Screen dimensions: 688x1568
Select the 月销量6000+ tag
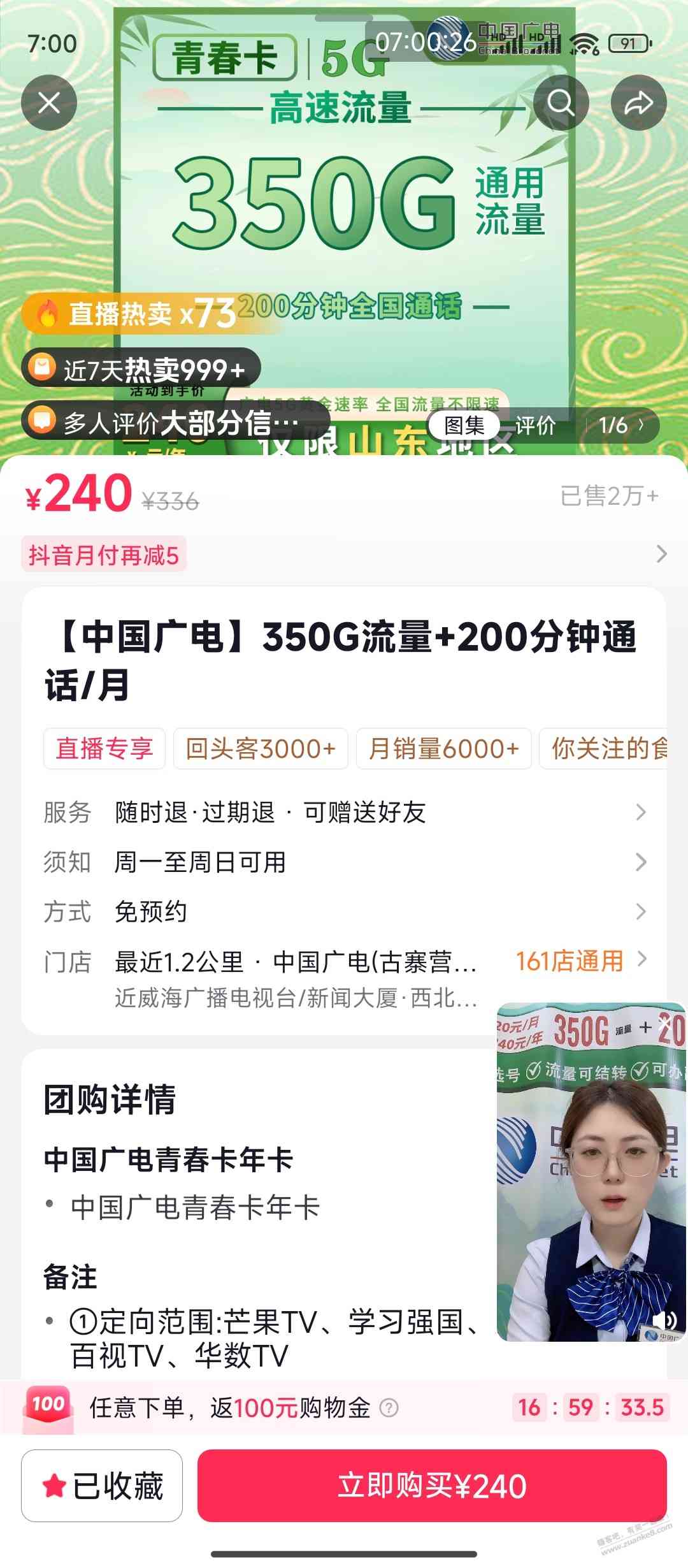click(443, 748)
